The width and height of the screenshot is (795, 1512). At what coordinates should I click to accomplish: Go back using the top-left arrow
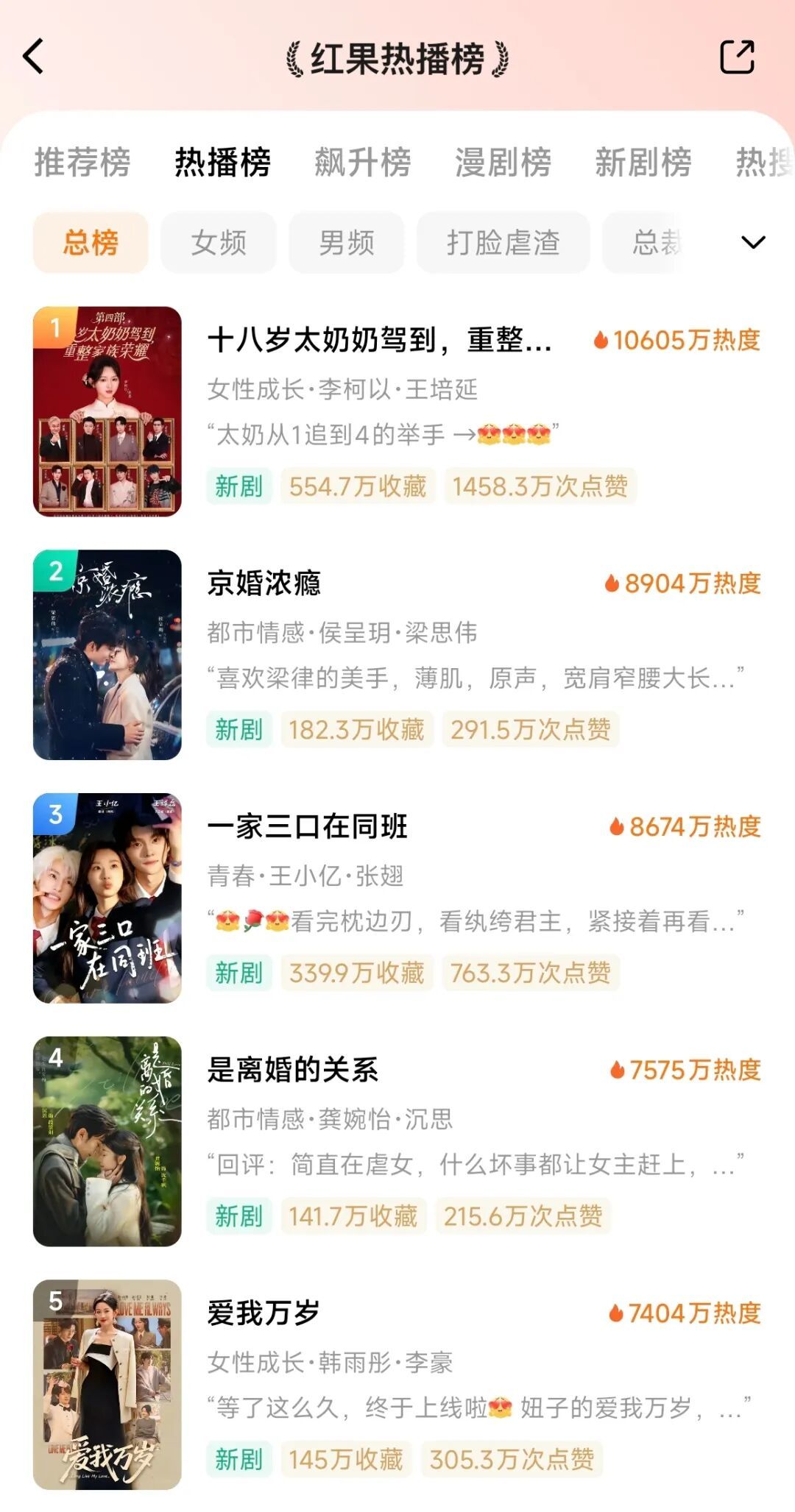pyautogui.click(x=35, y=57)
